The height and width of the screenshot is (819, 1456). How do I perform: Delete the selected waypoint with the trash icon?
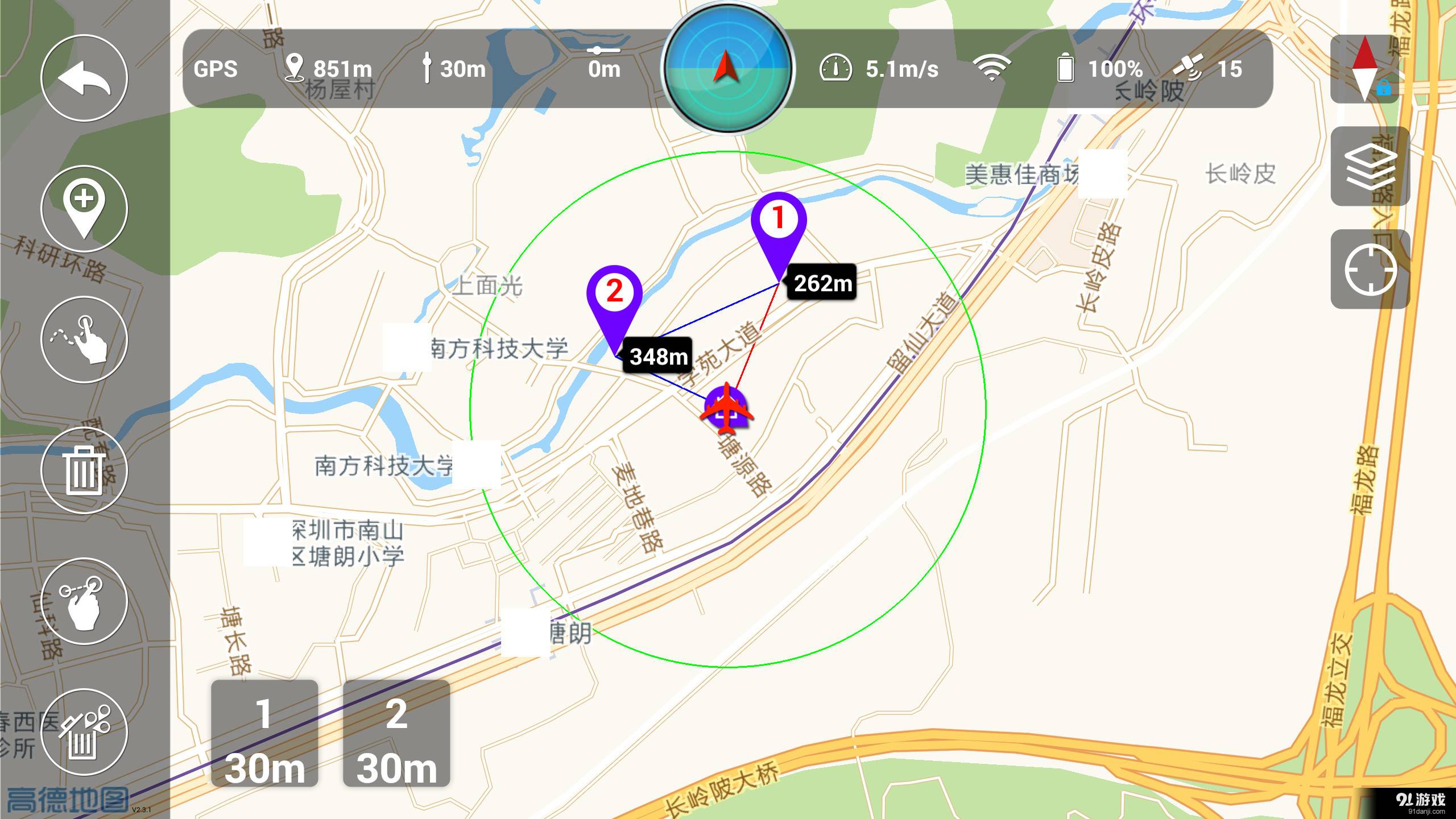click(x=84, y=470)
